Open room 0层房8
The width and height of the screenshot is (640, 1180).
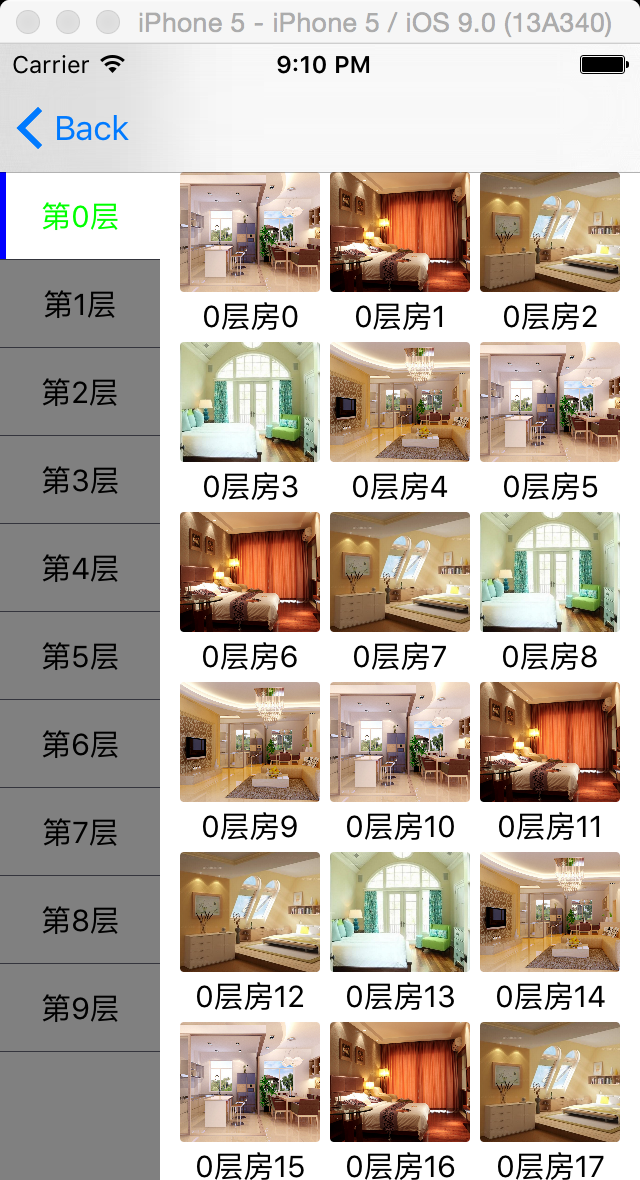pyautogui.click(x=550, y=573)
